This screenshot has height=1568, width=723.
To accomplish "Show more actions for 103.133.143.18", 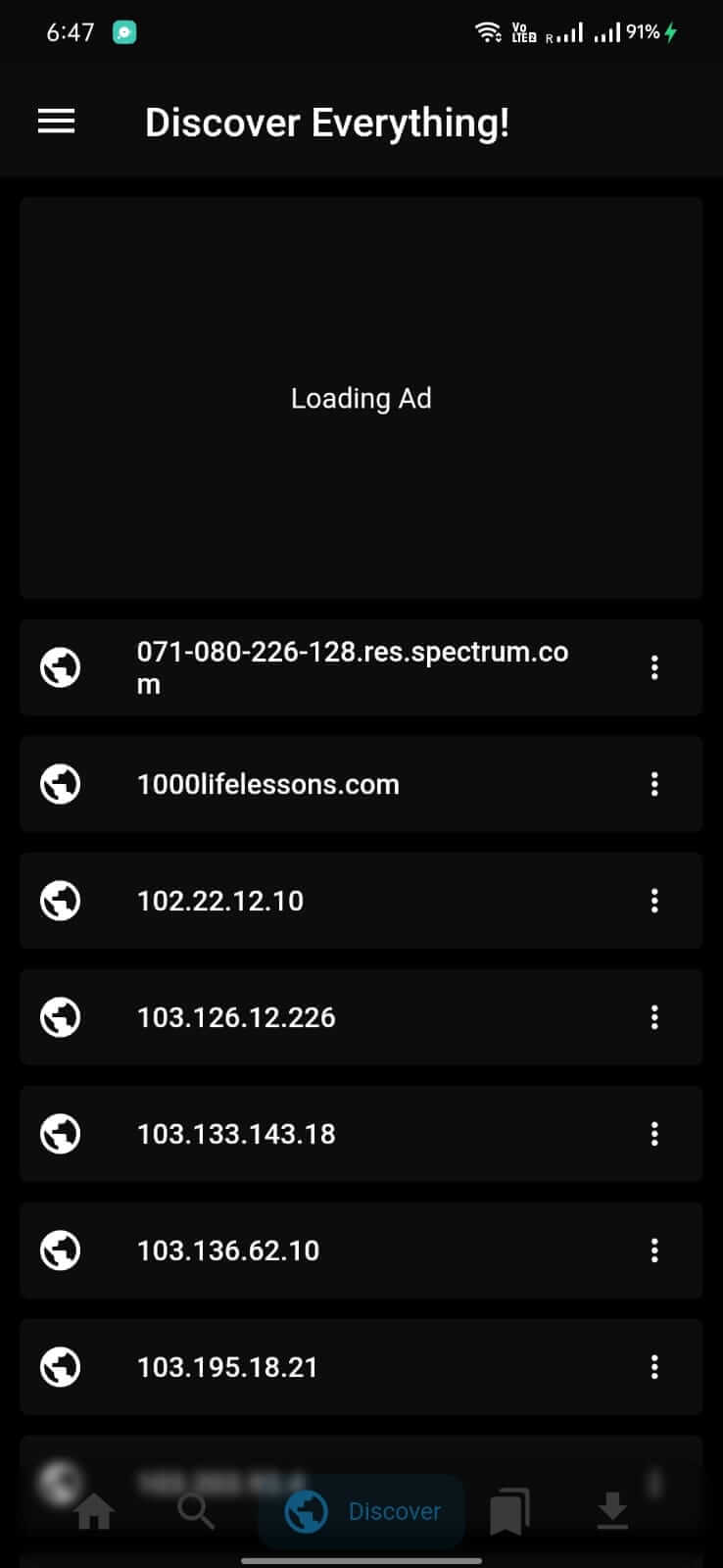I will [x=654, y=1134].
